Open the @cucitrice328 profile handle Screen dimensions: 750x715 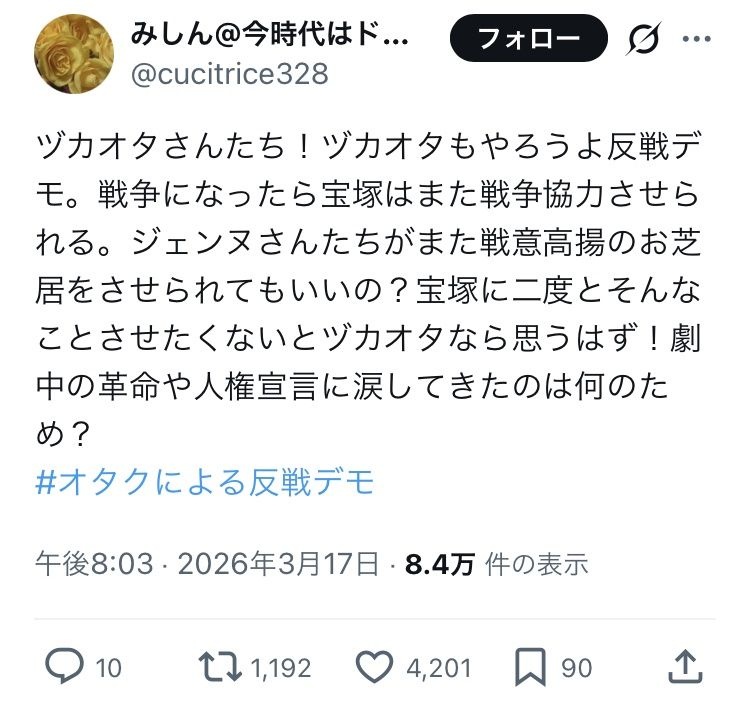(x=229, y=74)
